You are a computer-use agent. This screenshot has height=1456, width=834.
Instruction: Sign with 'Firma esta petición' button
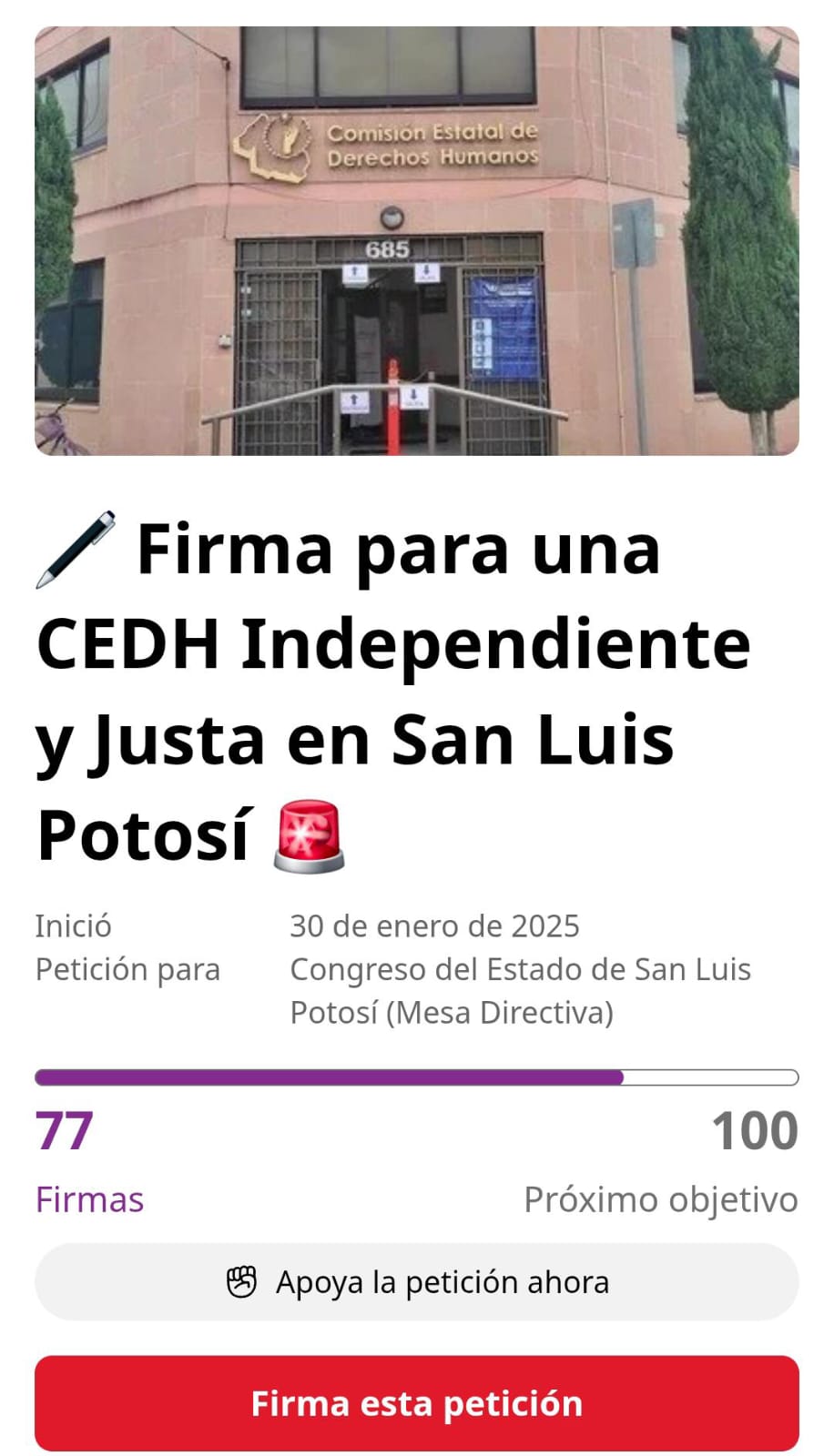417,1403
